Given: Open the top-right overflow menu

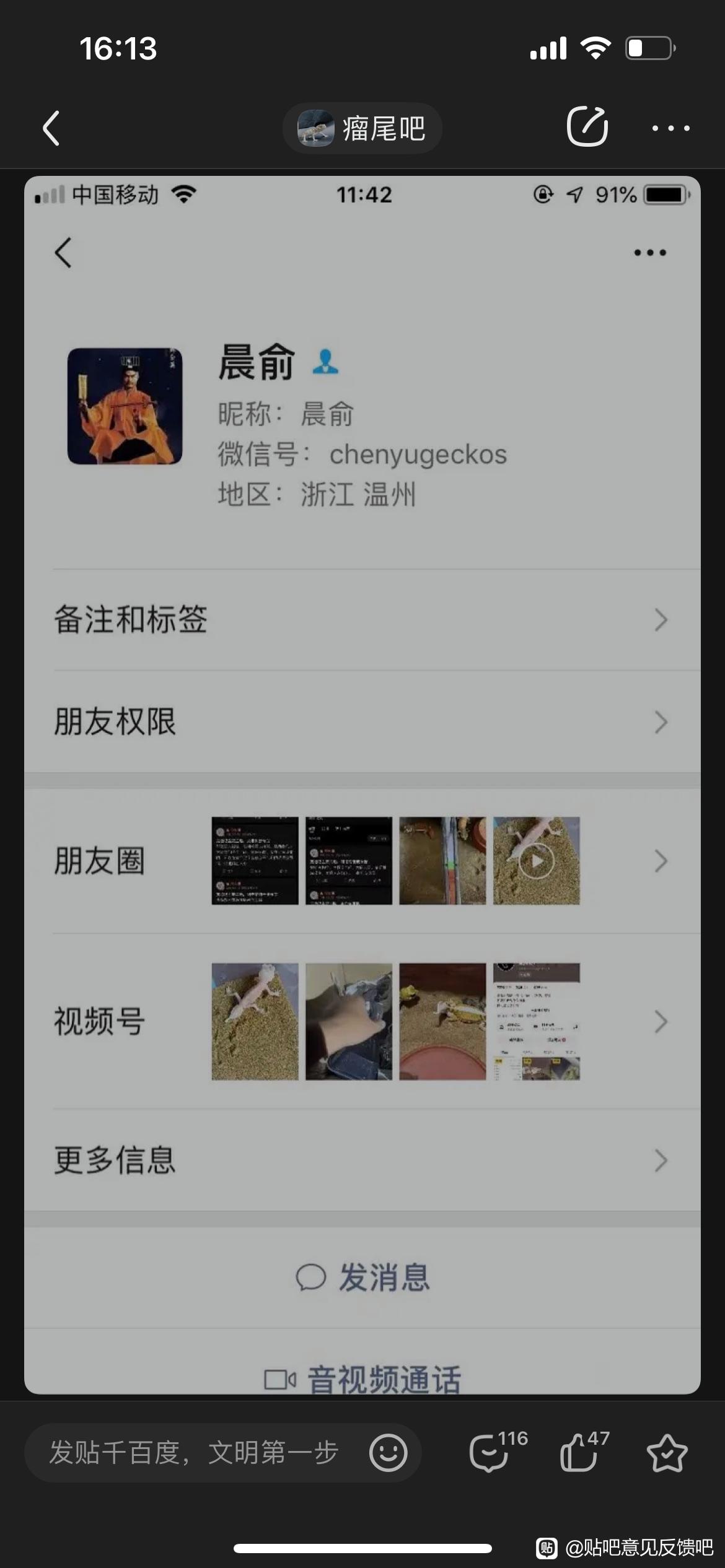Looking at the screenshot, I should coord(670,128).
